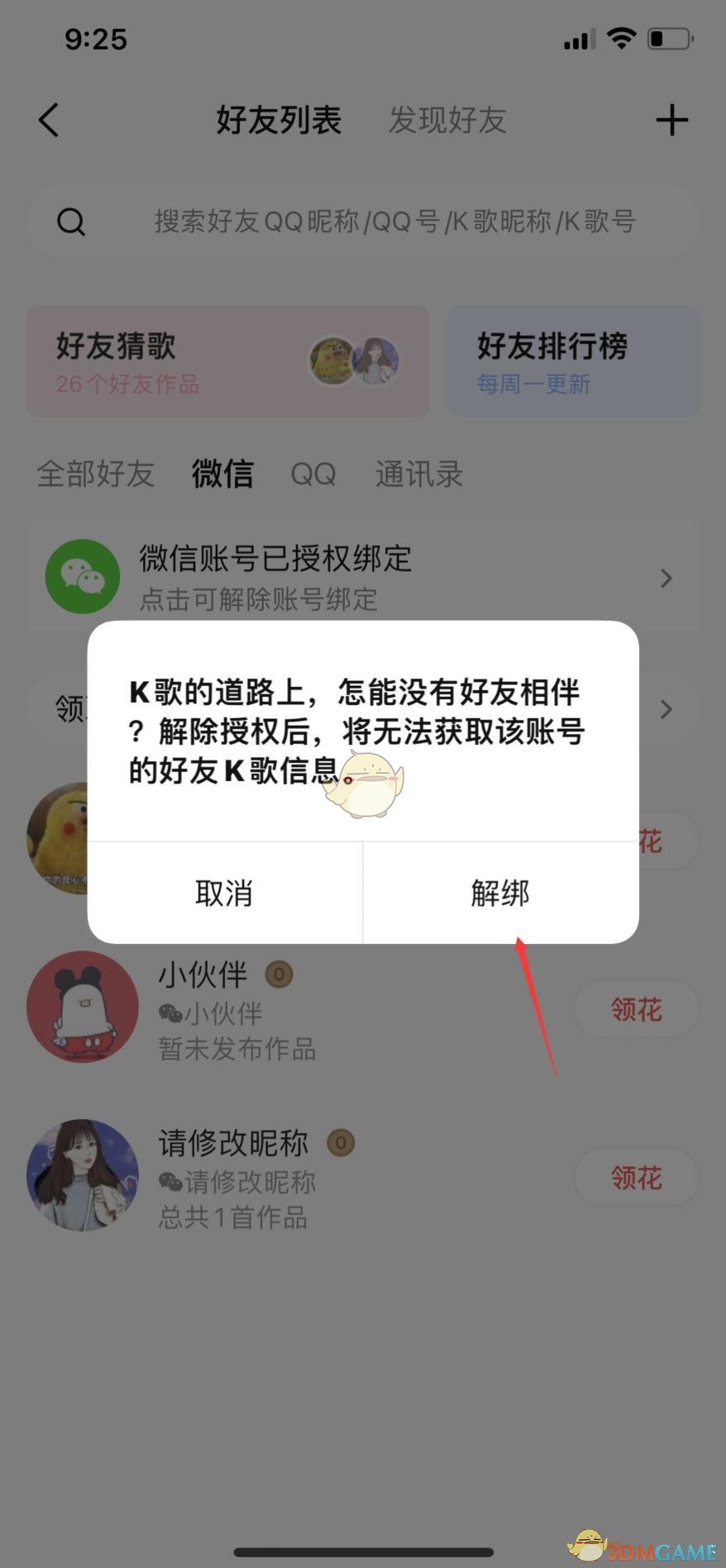Select the 全部好友 filter tab

click(x=96, y=474)
